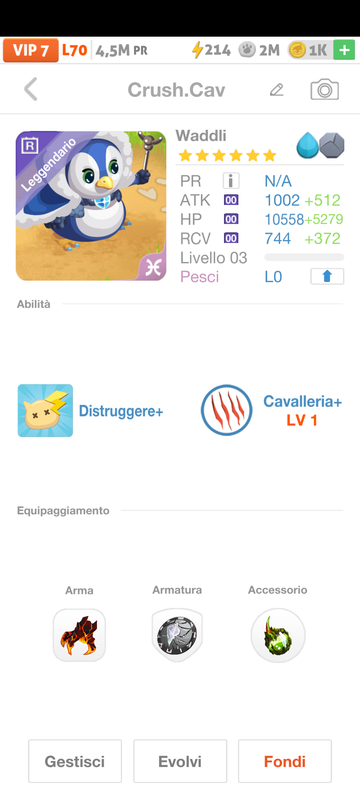The image size is (360, 800).
Task: Go back using the top-left arrow
Action: [x=31, y=89]
